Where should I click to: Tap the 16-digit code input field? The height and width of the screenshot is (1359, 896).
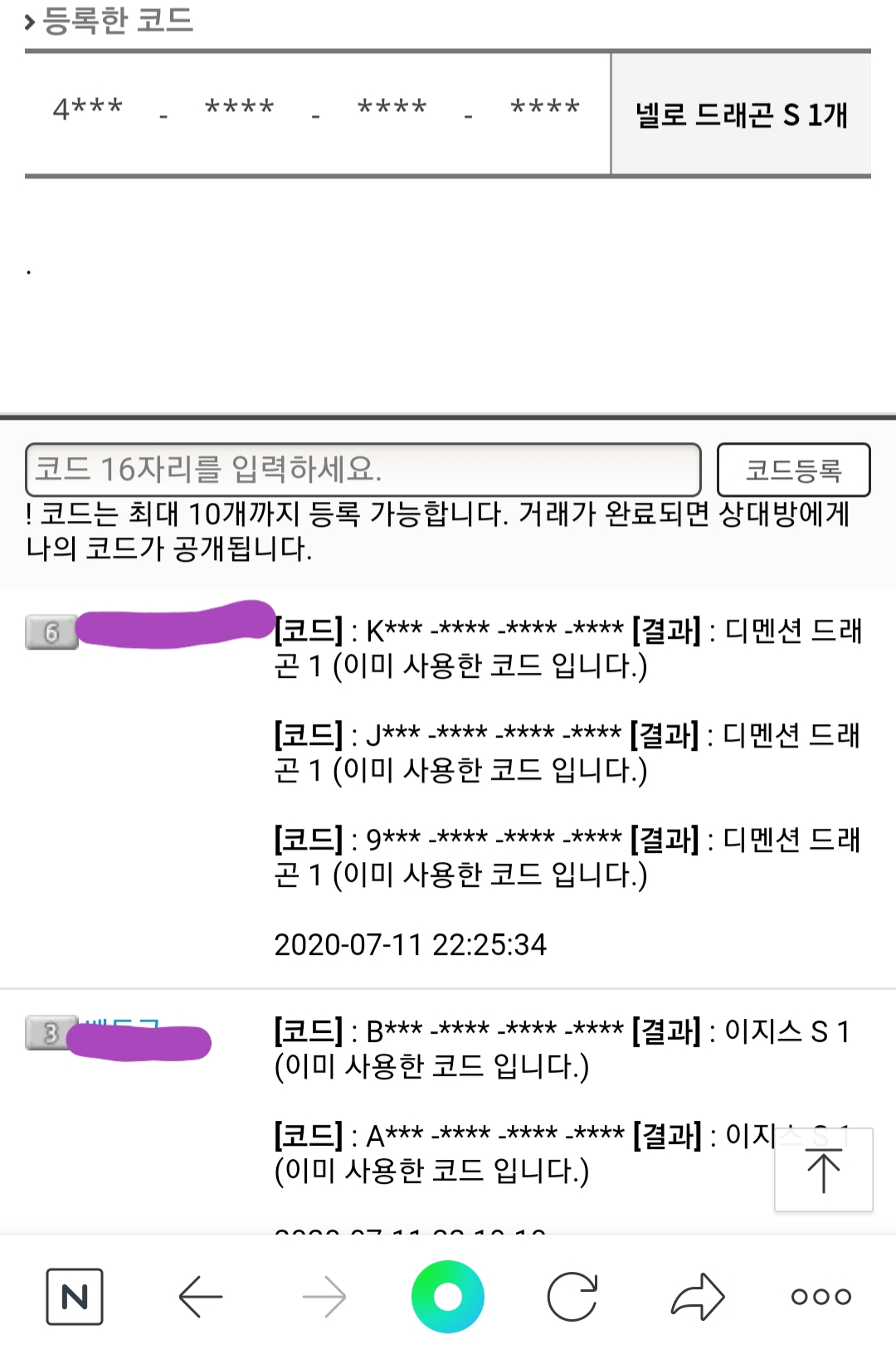tap(363, 470)
